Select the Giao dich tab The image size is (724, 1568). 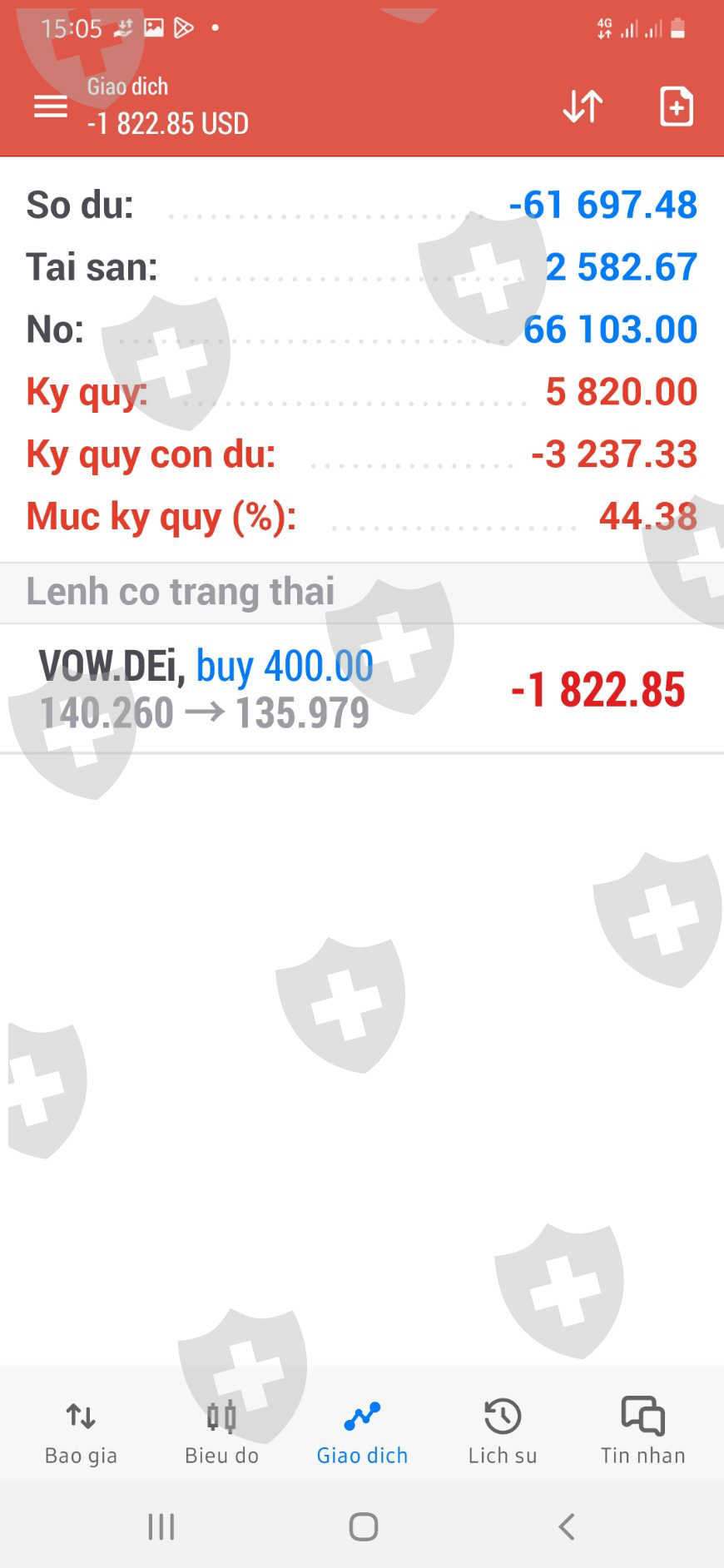point(362,1432)
